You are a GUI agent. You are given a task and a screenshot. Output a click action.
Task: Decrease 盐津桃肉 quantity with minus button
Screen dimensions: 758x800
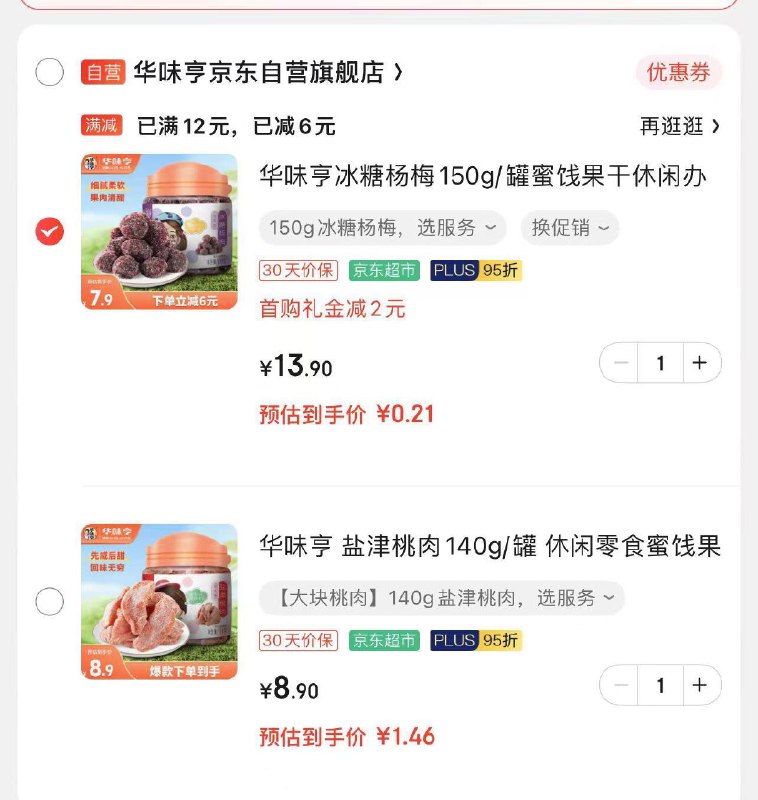(x=621, y=686)
